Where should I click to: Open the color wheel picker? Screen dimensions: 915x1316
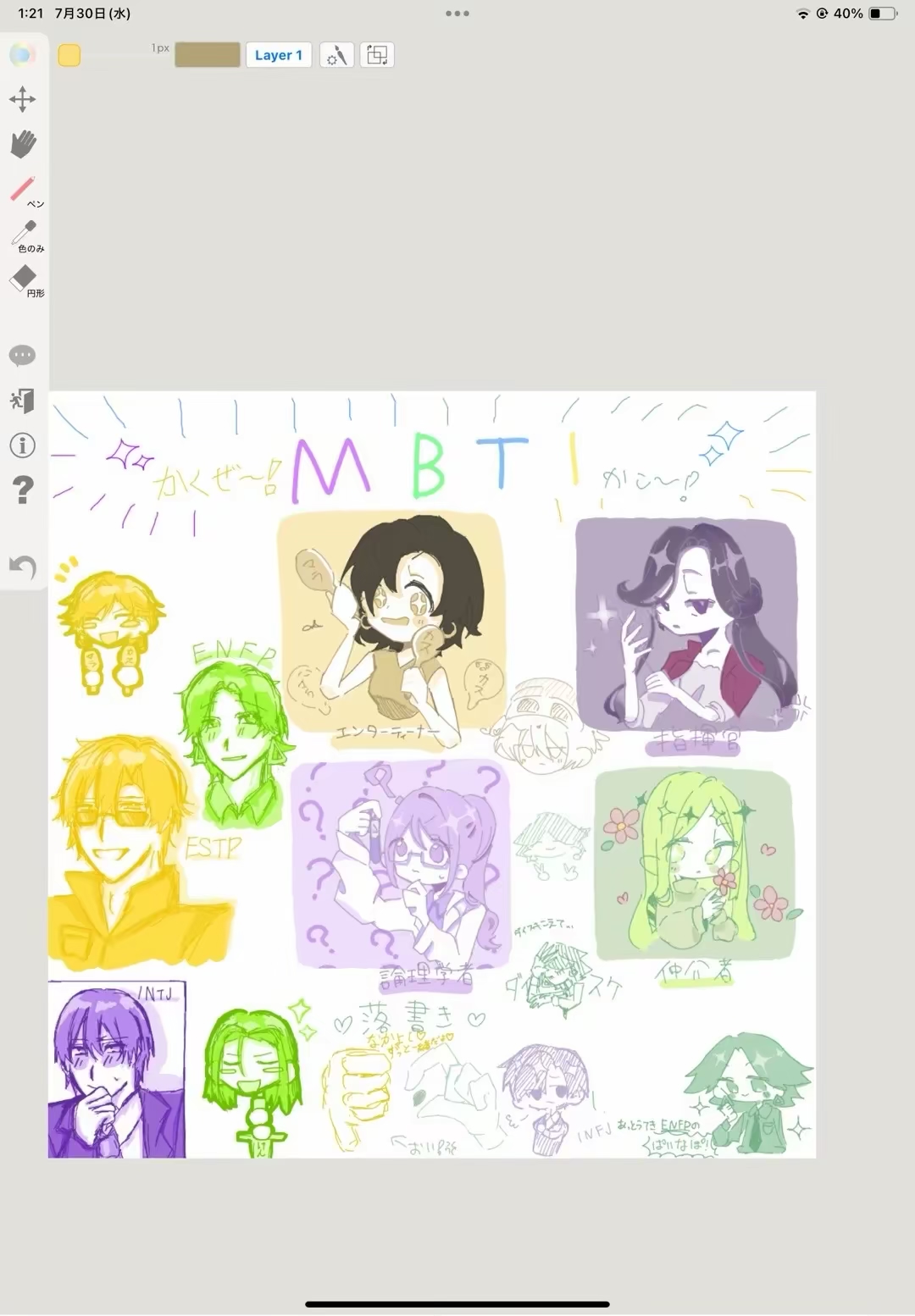pyautogui.click(x=22, y=55)
